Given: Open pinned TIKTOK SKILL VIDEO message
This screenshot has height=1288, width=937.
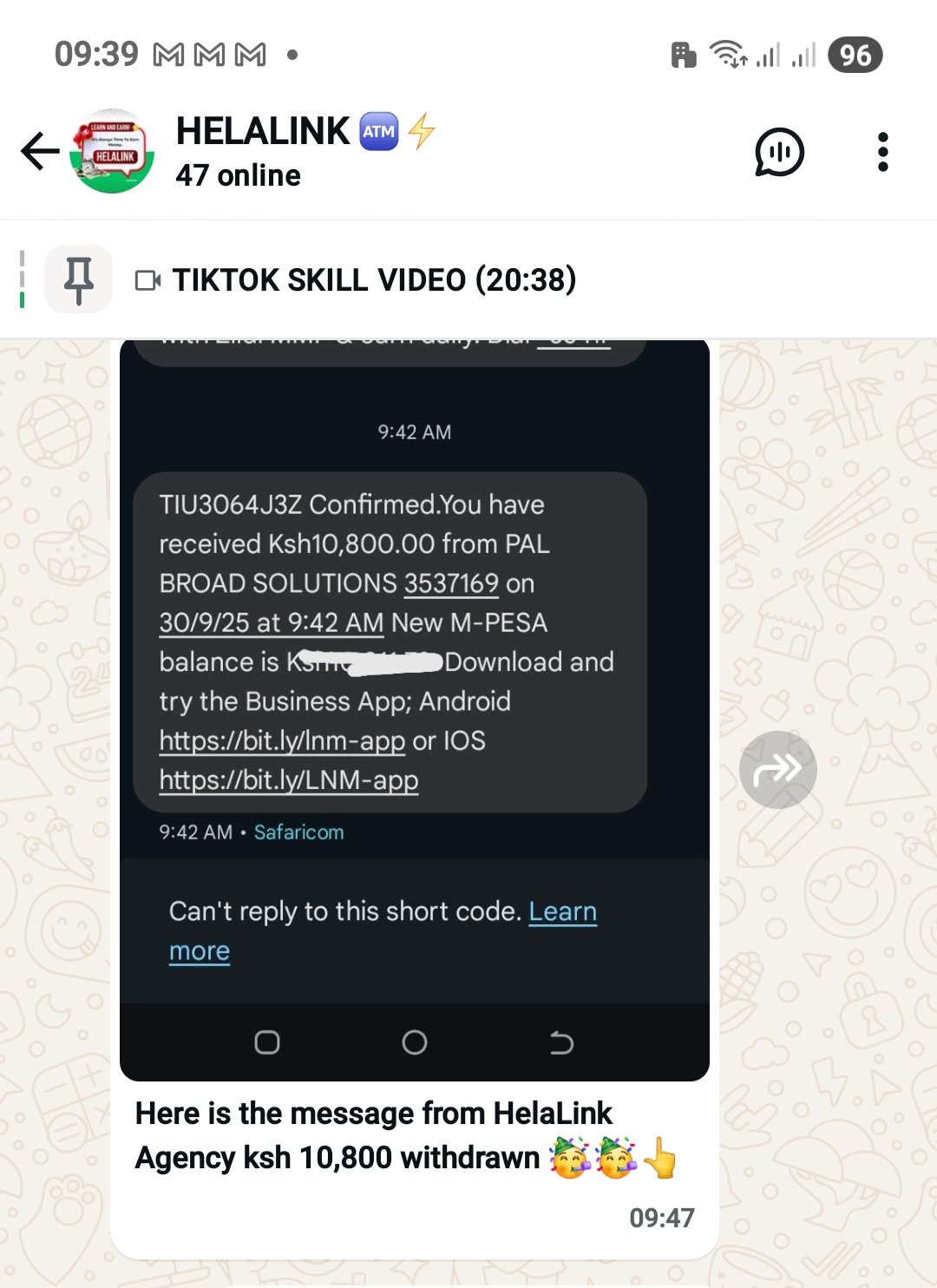Looking at the screenshot, I should 373,280.
